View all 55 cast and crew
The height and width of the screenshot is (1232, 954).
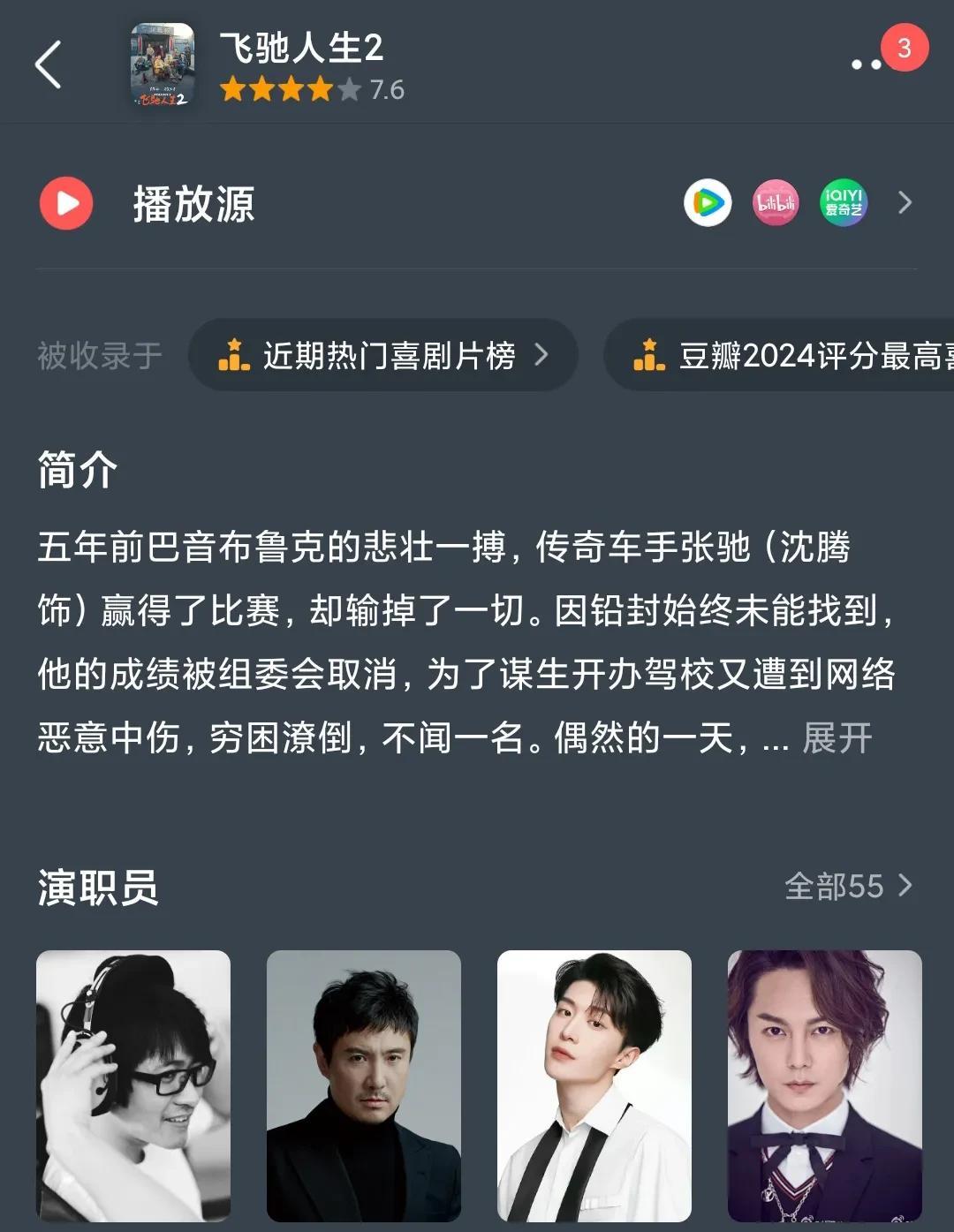pyautogui.click(x=849, y=886)
